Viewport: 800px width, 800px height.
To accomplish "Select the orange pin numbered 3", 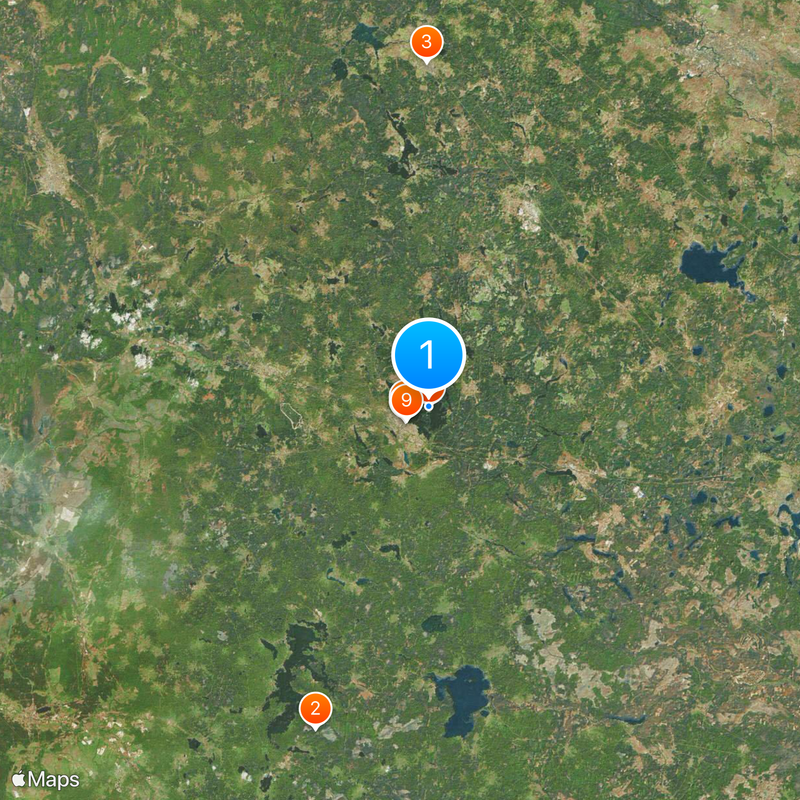I will tap(427, 42).
